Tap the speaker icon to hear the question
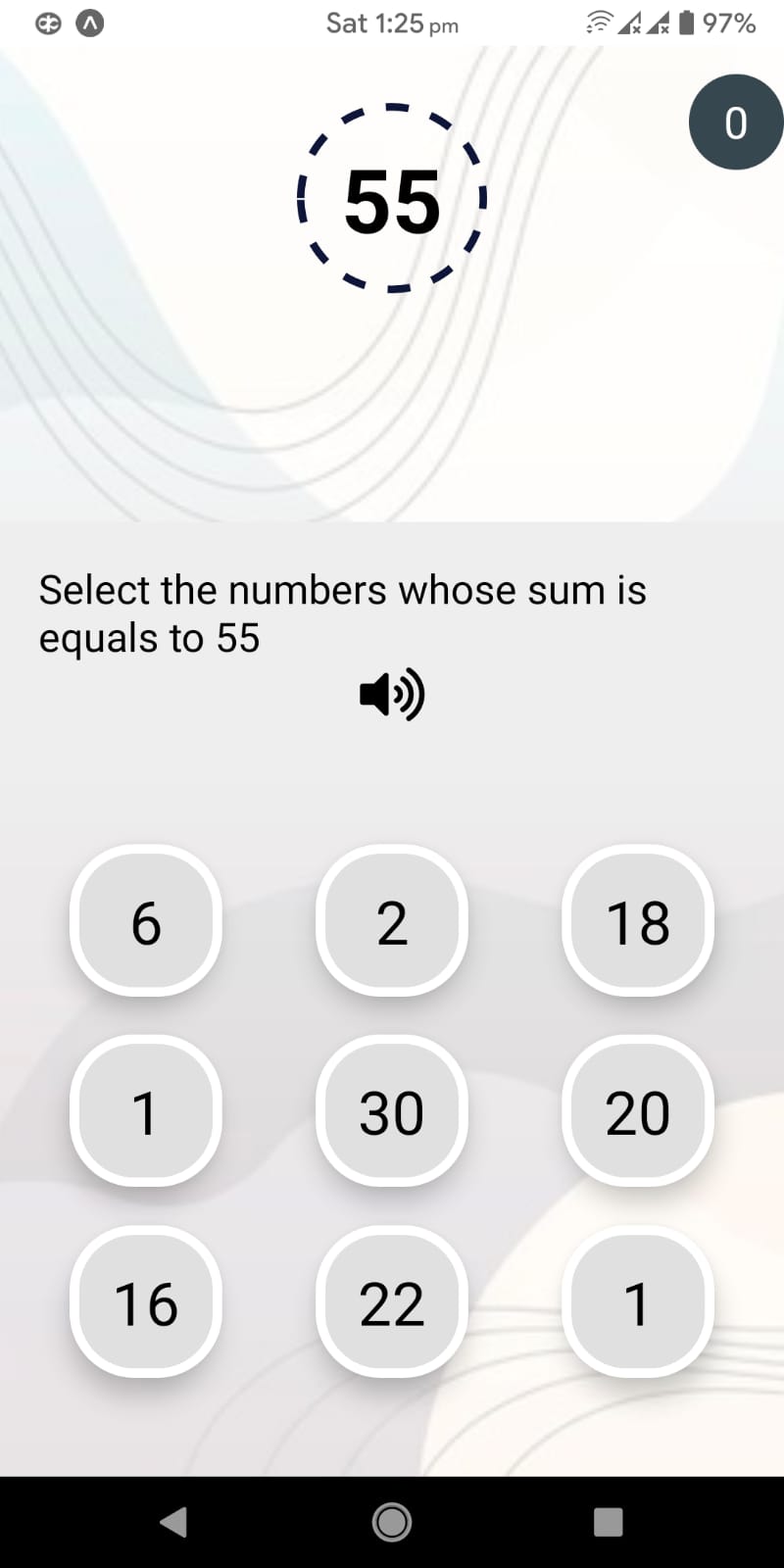This screenshot has width=784, height=1568. 391,694
